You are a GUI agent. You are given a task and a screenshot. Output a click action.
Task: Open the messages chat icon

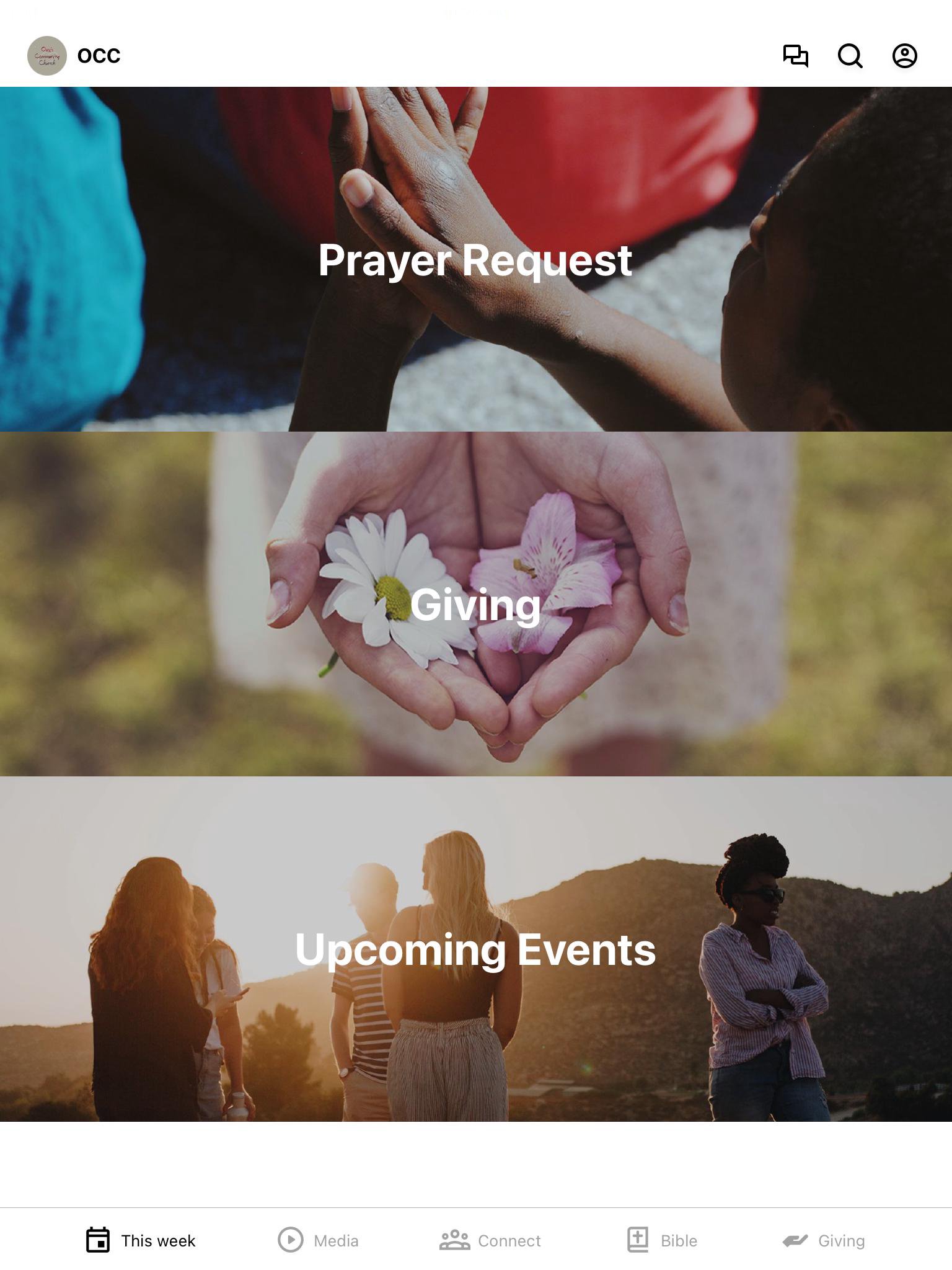point(795,56)
